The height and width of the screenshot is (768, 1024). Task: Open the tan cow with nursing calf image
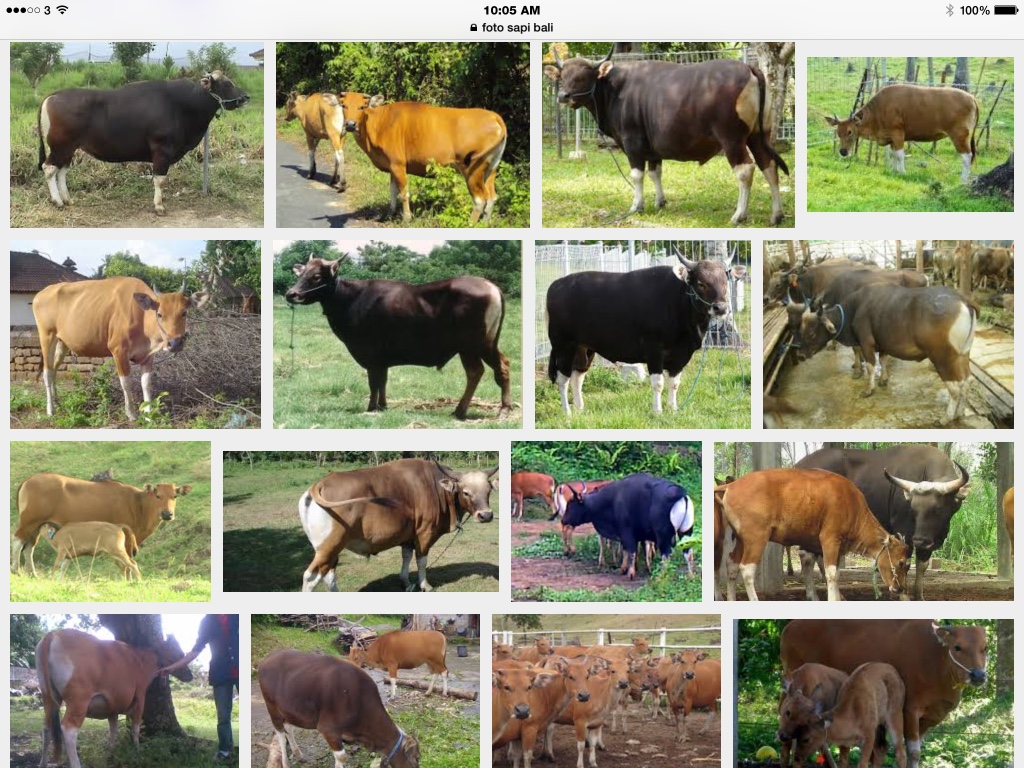pyautogui.click(x=110, y=521)
